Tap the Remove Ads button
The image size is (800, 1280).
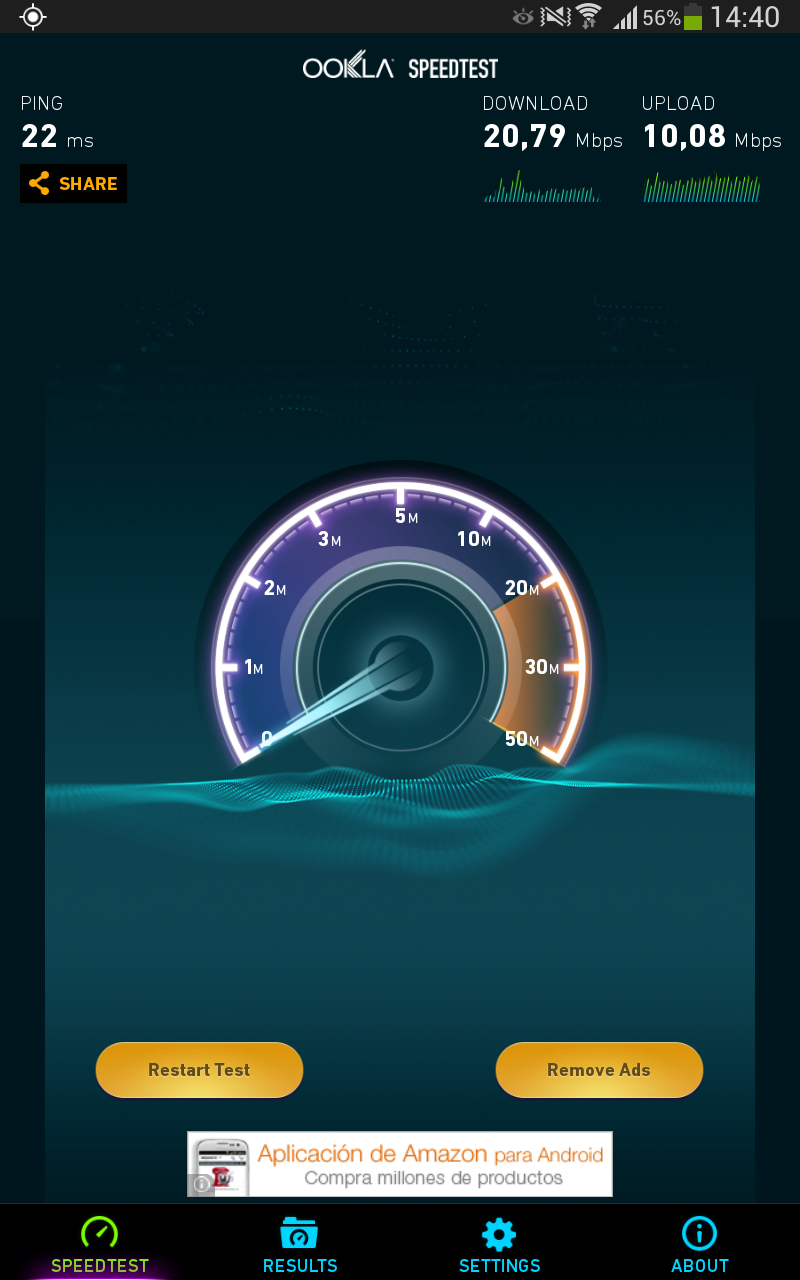pyautogui.click(x=599, y=1070)
